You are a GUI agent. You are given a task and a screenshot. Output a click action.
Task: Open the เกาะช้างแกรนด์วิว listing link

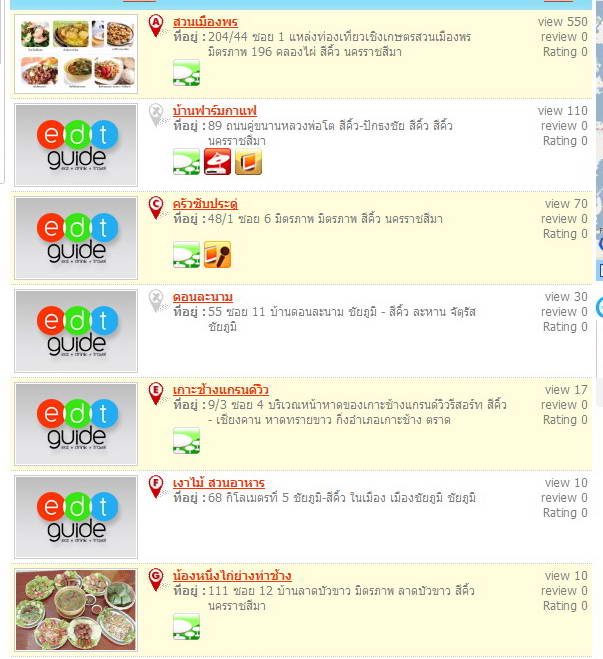(x=220, y=390)
